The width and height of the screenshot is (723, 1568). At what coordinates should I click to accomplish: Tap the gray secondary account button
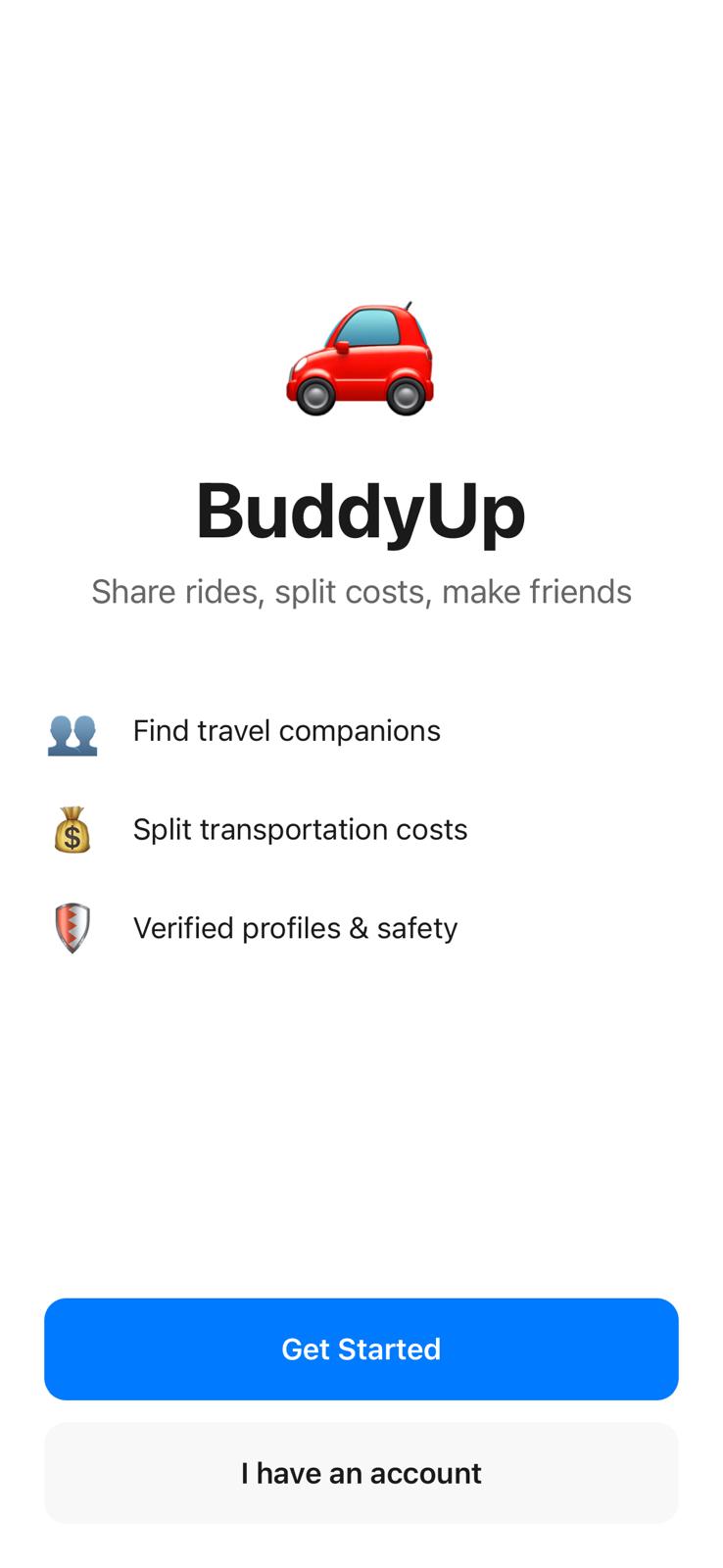coord(361,1472)
